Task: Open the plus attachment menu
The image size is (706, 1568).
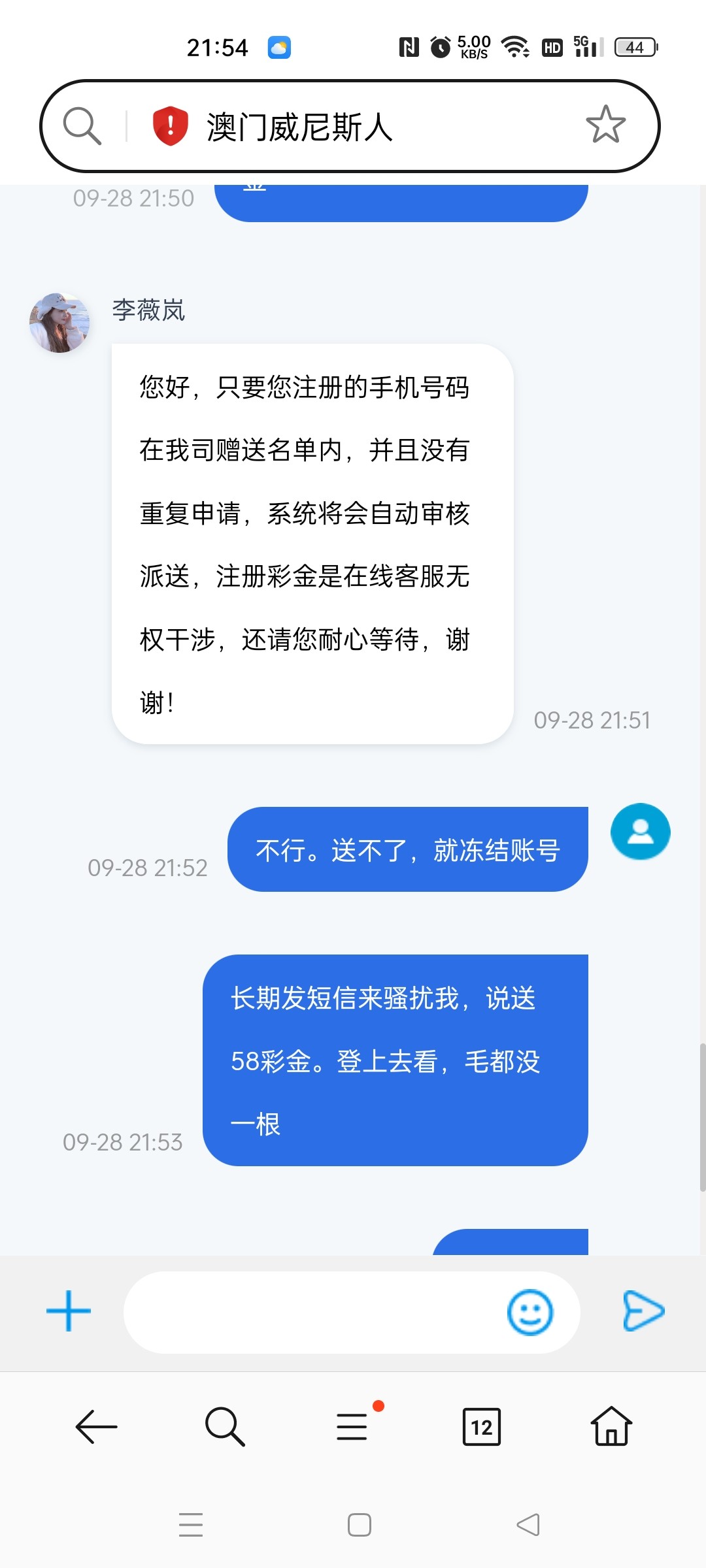Action: (69, 1311)
